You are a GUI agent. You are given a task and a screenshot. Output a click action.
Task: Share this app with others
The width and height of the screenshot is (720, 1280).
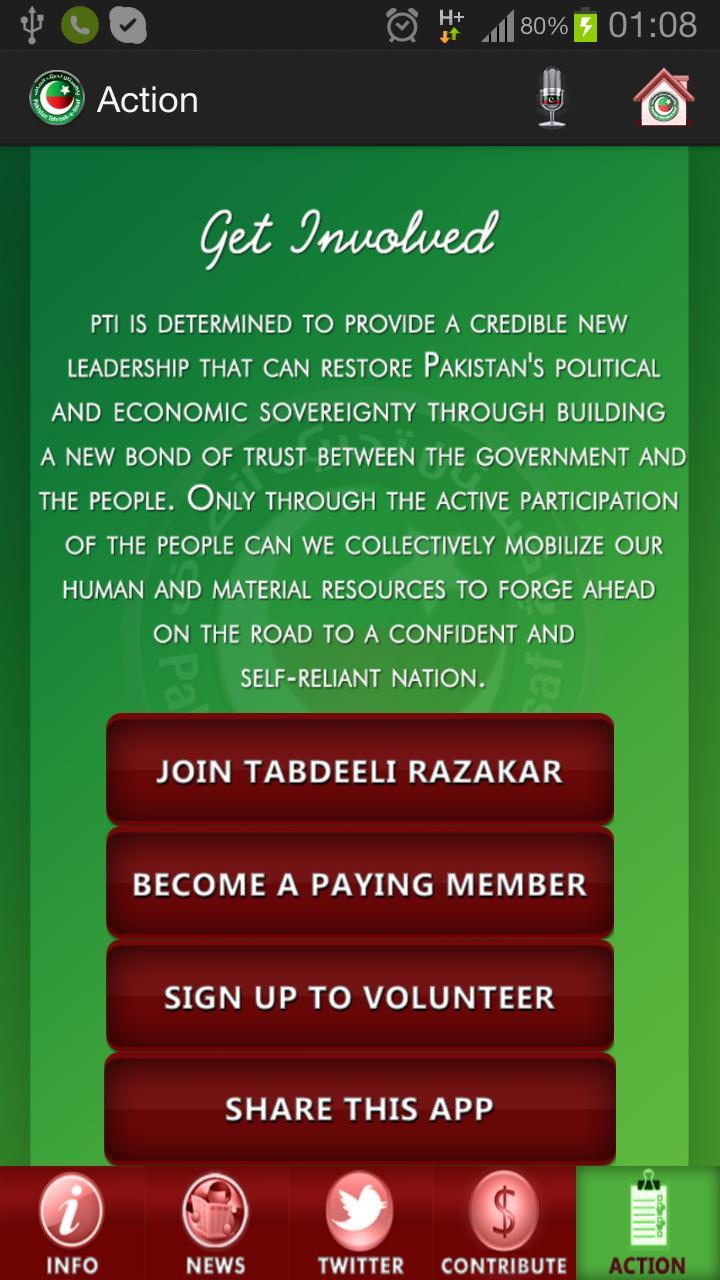click(x=359, y=1109)
